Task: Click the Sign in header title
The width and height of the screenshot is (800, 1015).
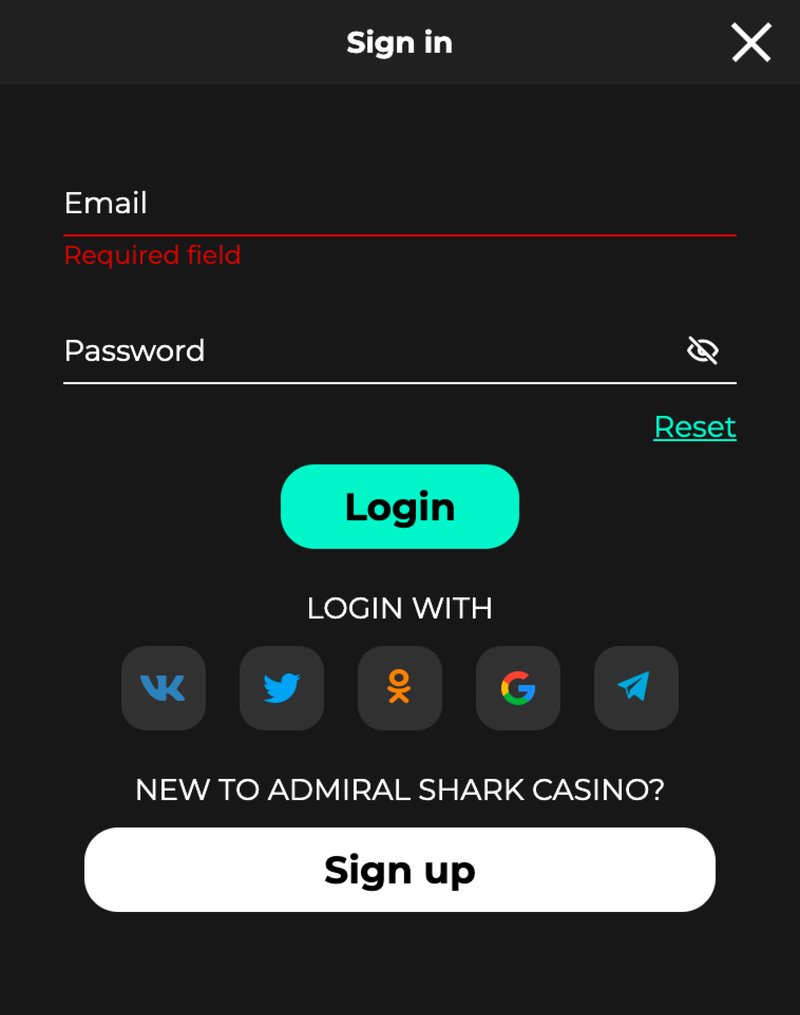Action: click(399, 42)
